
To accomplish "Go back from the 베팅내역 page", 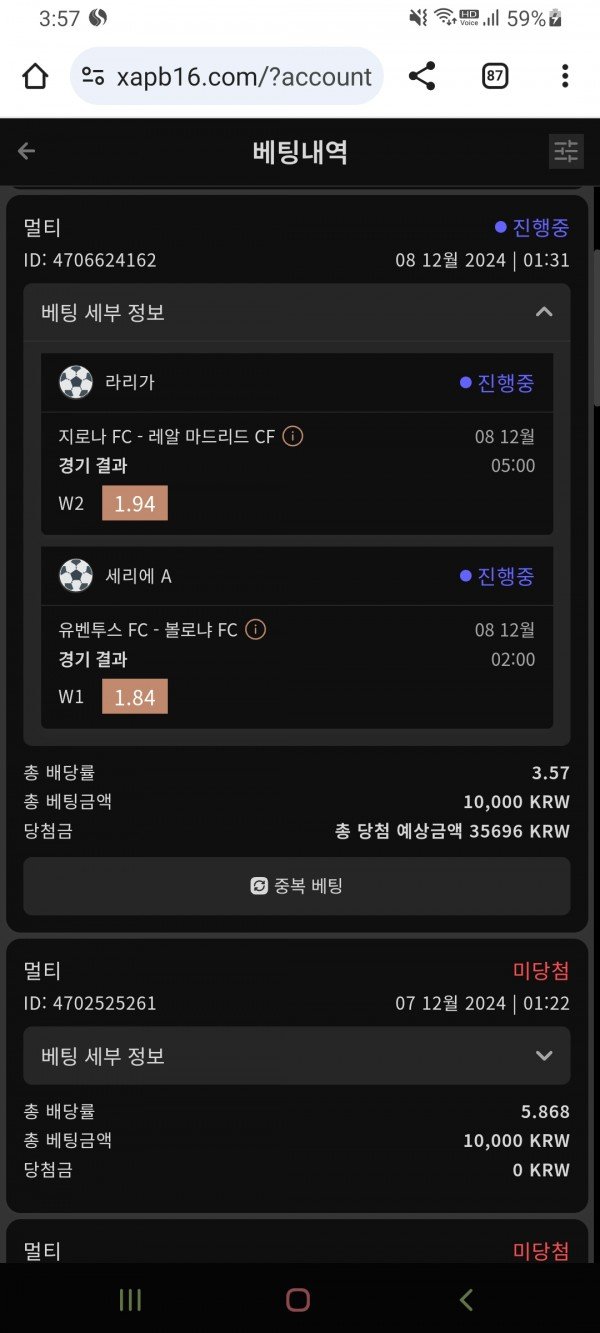I will [27, 151].
